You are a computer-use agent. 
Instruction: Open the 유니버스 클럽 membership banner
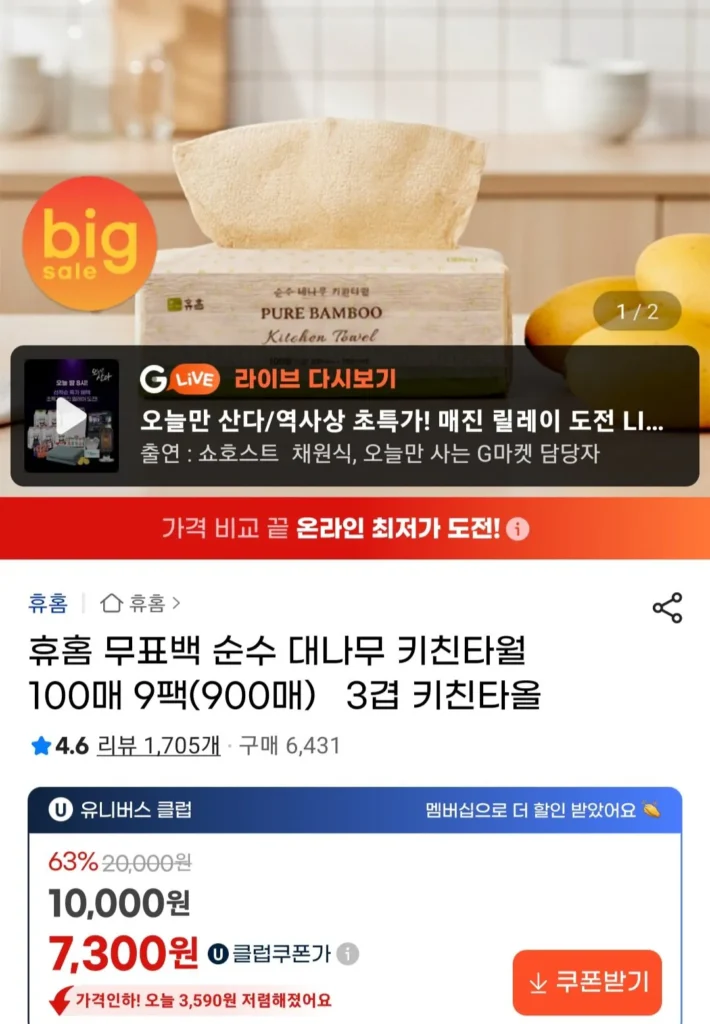point(355,810)
